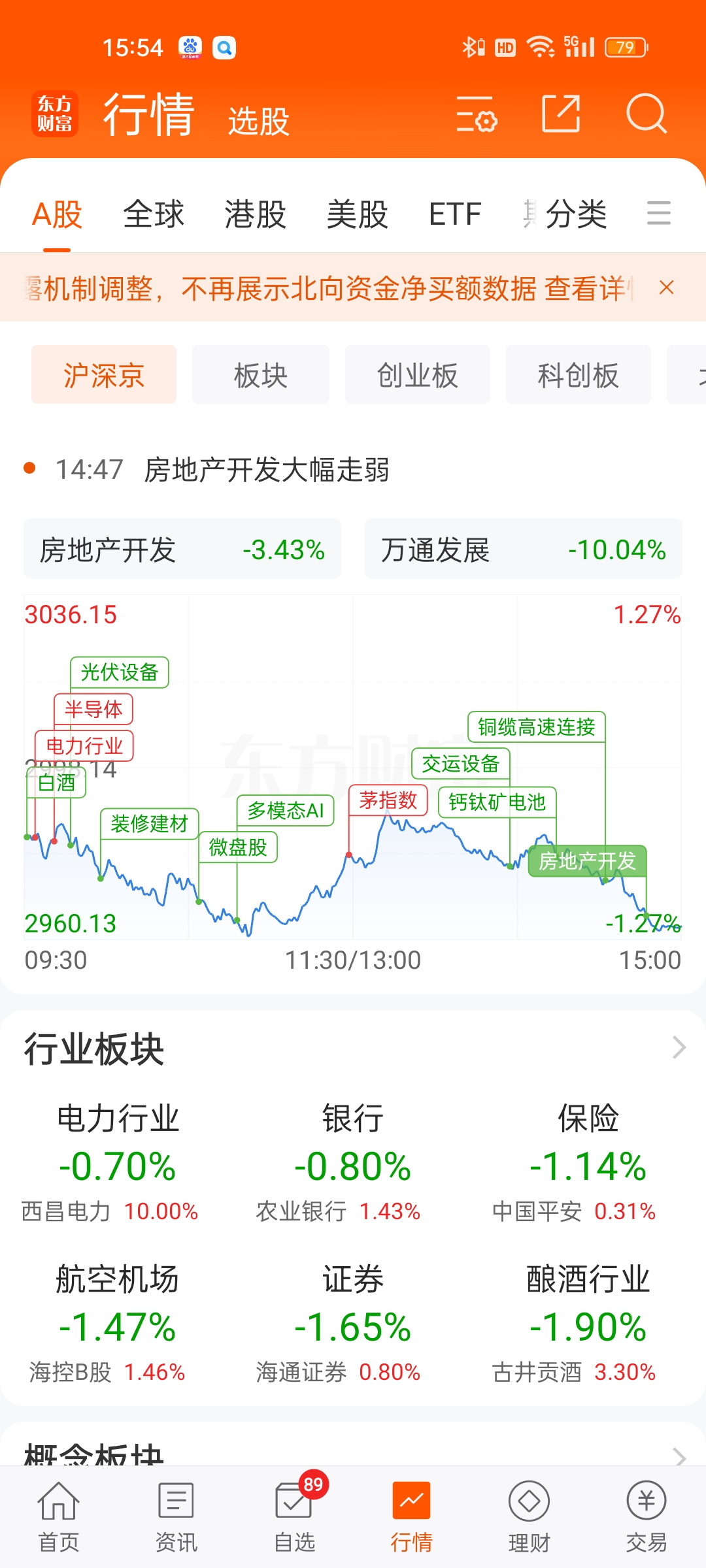
Task: Open 理财 wealth management icon
Action: click(x=529, y=1509)
